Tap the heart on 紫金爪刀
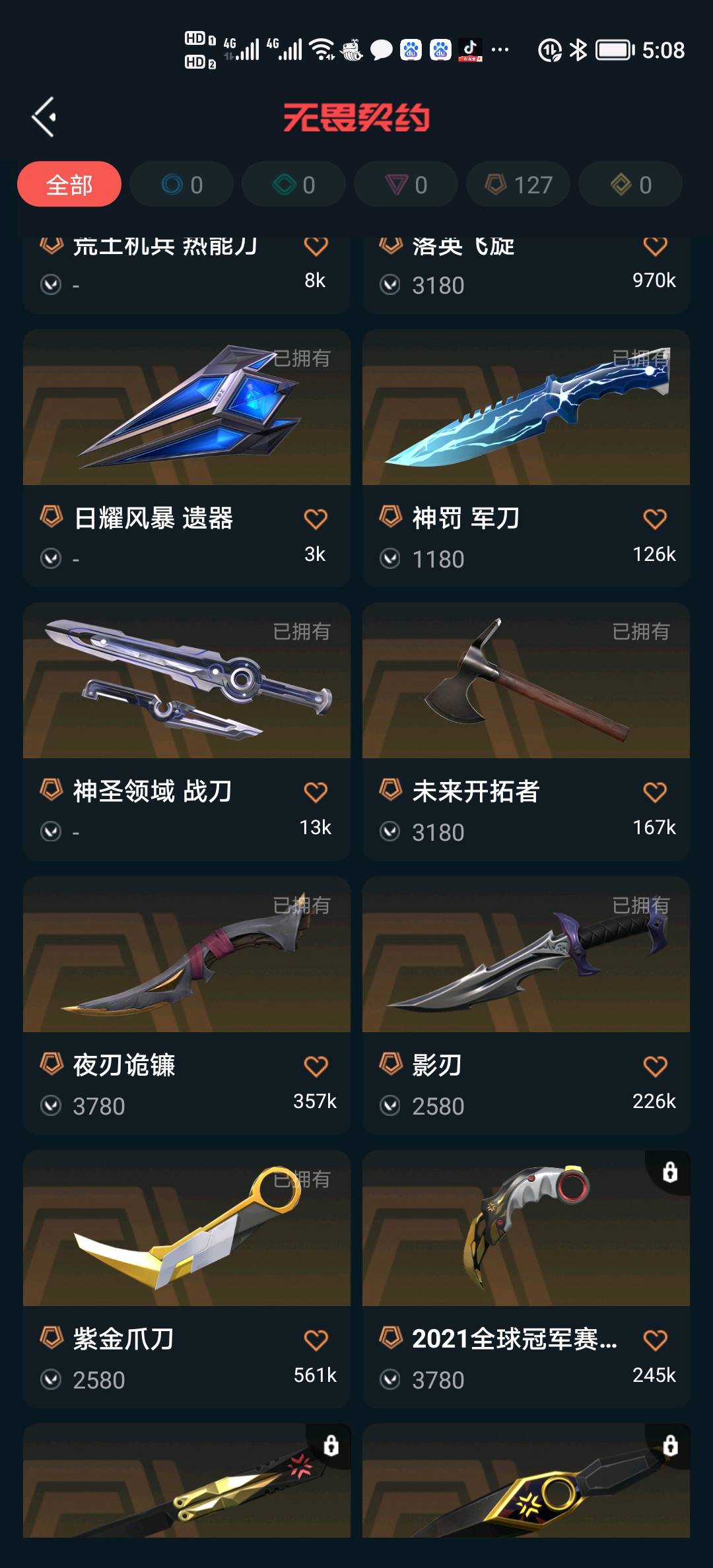This screenshot has width=713, height=1568. pyautogui.click(x=316, y=1340)
